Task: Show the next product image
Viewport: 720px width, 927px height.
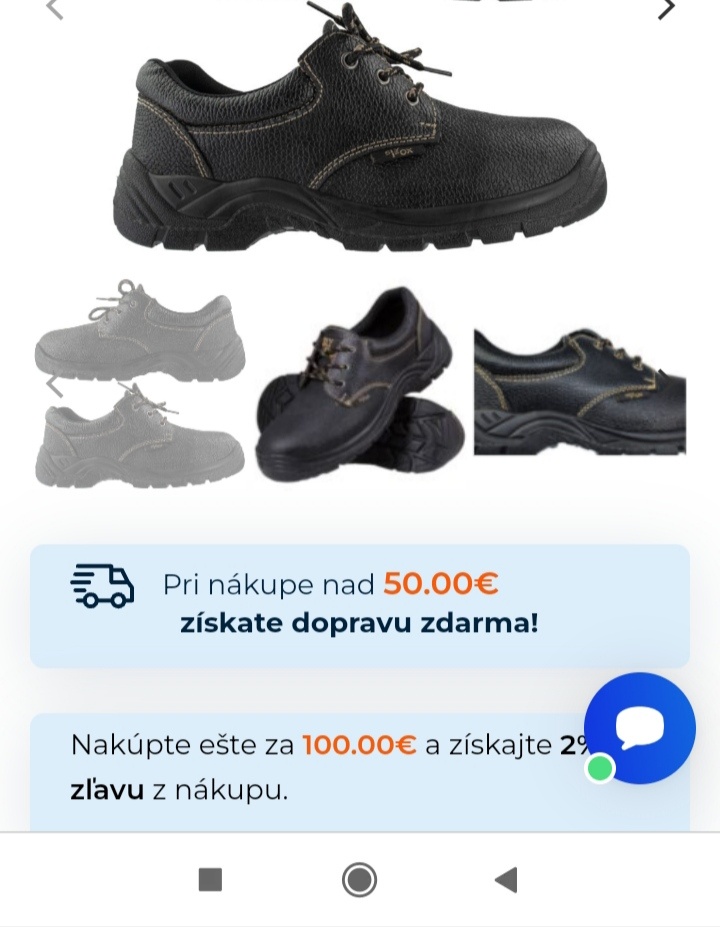Action: (666, 9)
